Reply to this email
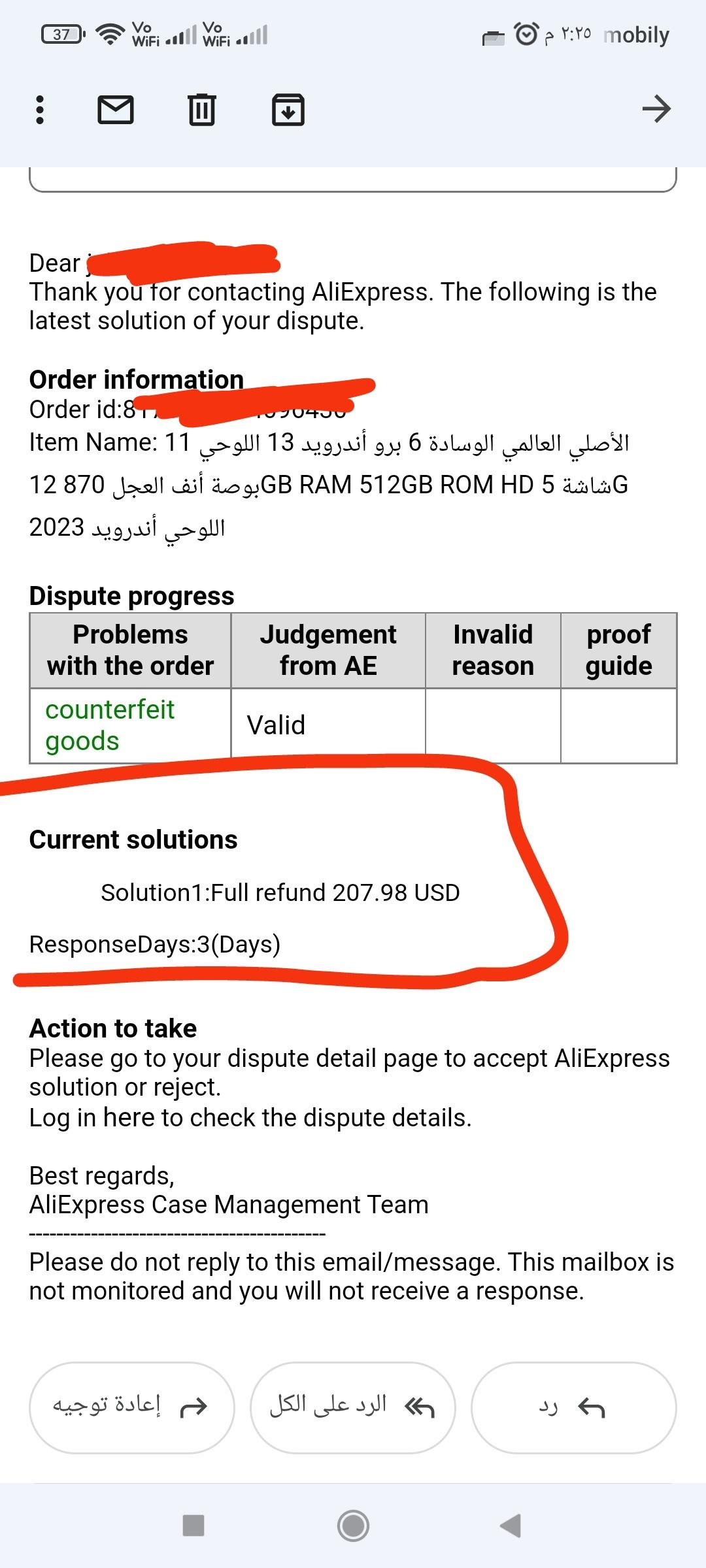The width and height of the screenshot is (706, 1568). [x=573, y=1407]
